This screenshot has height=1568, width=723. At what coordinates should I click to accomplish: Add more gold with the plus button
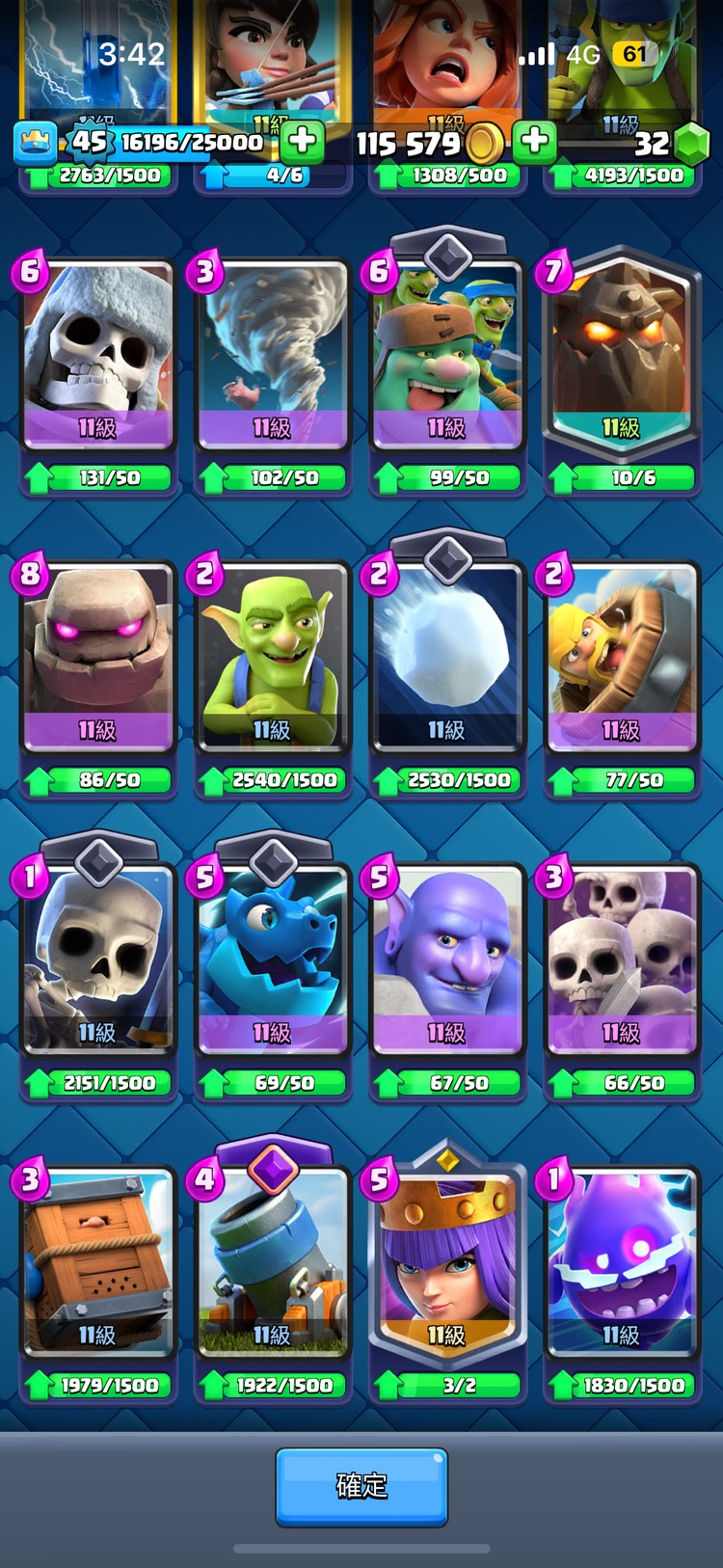(x=534, y=142)
